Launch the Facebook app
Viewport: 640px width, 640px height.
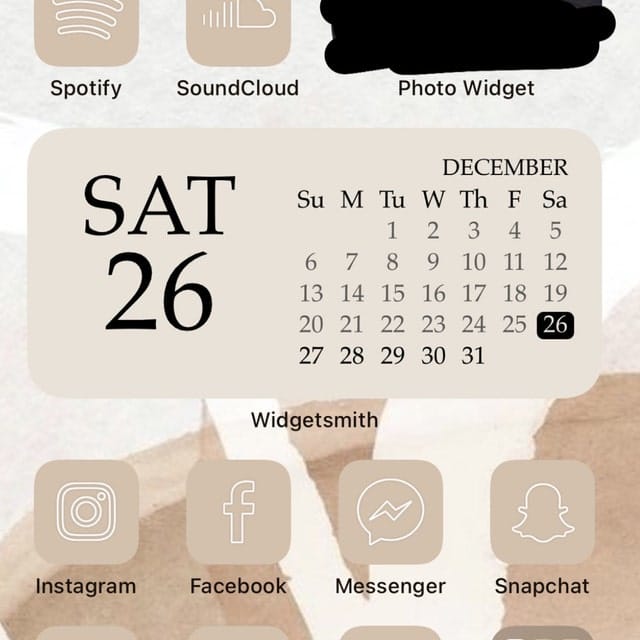pos(238,511)
